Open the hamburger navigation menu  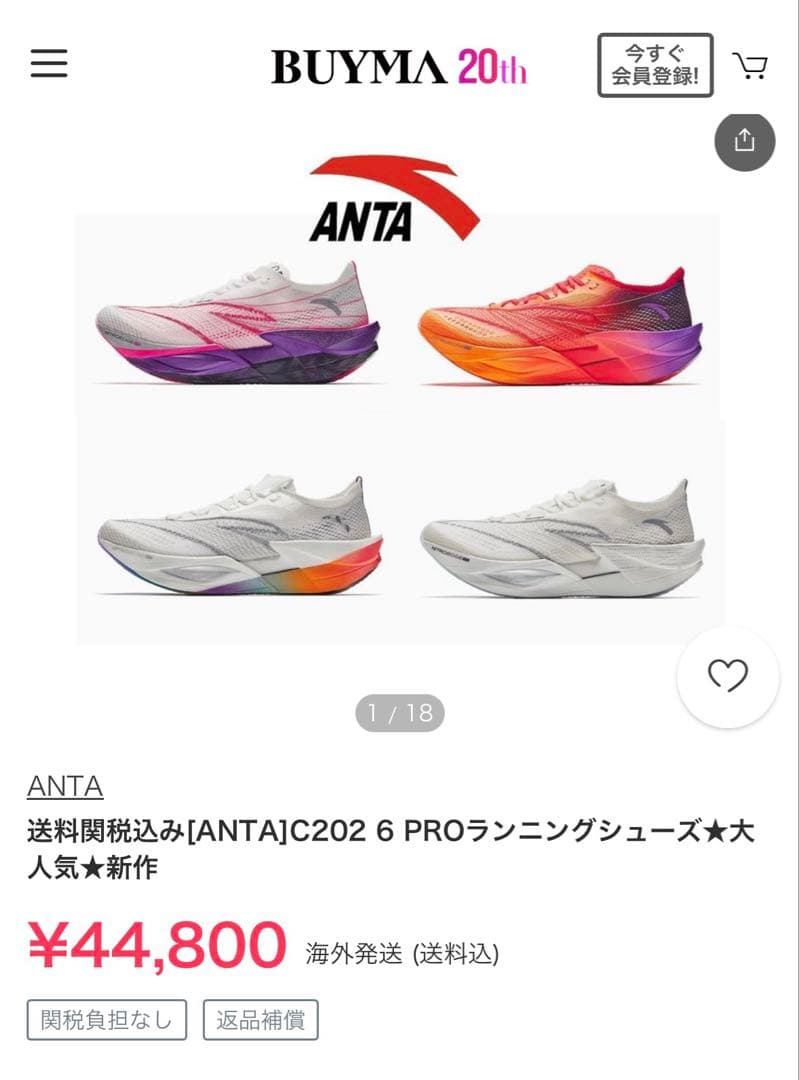point(47,63)
